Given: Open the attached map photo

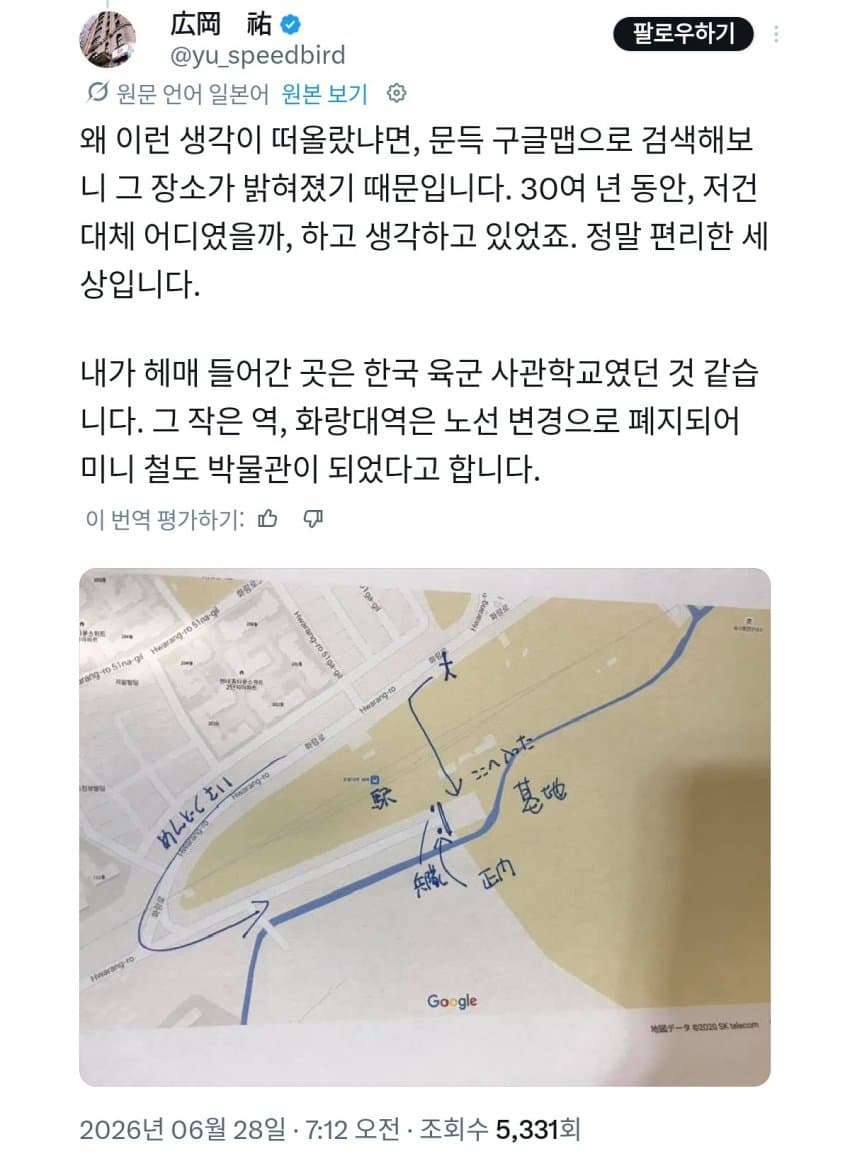Looking at the screenshot, I should 425,826.
